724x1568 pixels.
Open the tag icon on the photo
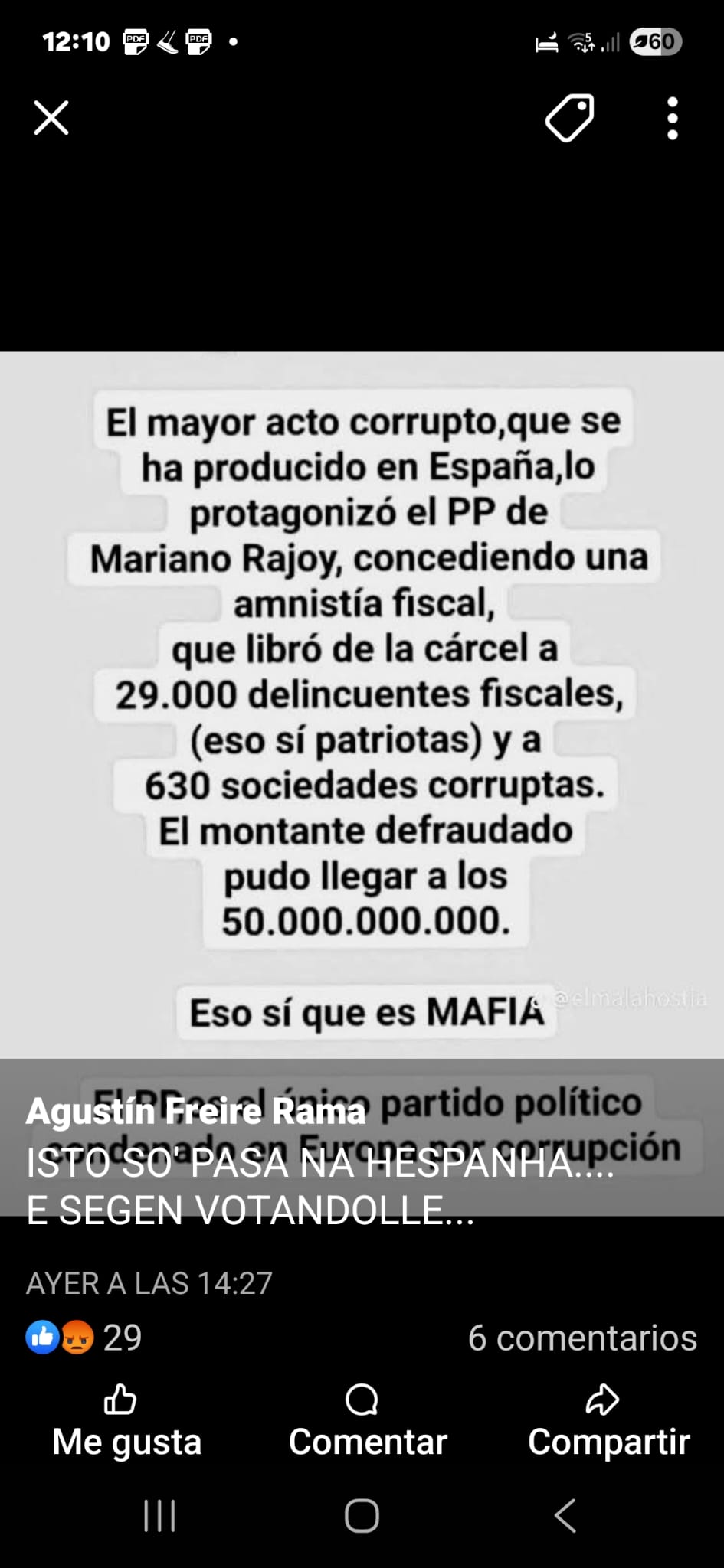click(x=569, y=118)
